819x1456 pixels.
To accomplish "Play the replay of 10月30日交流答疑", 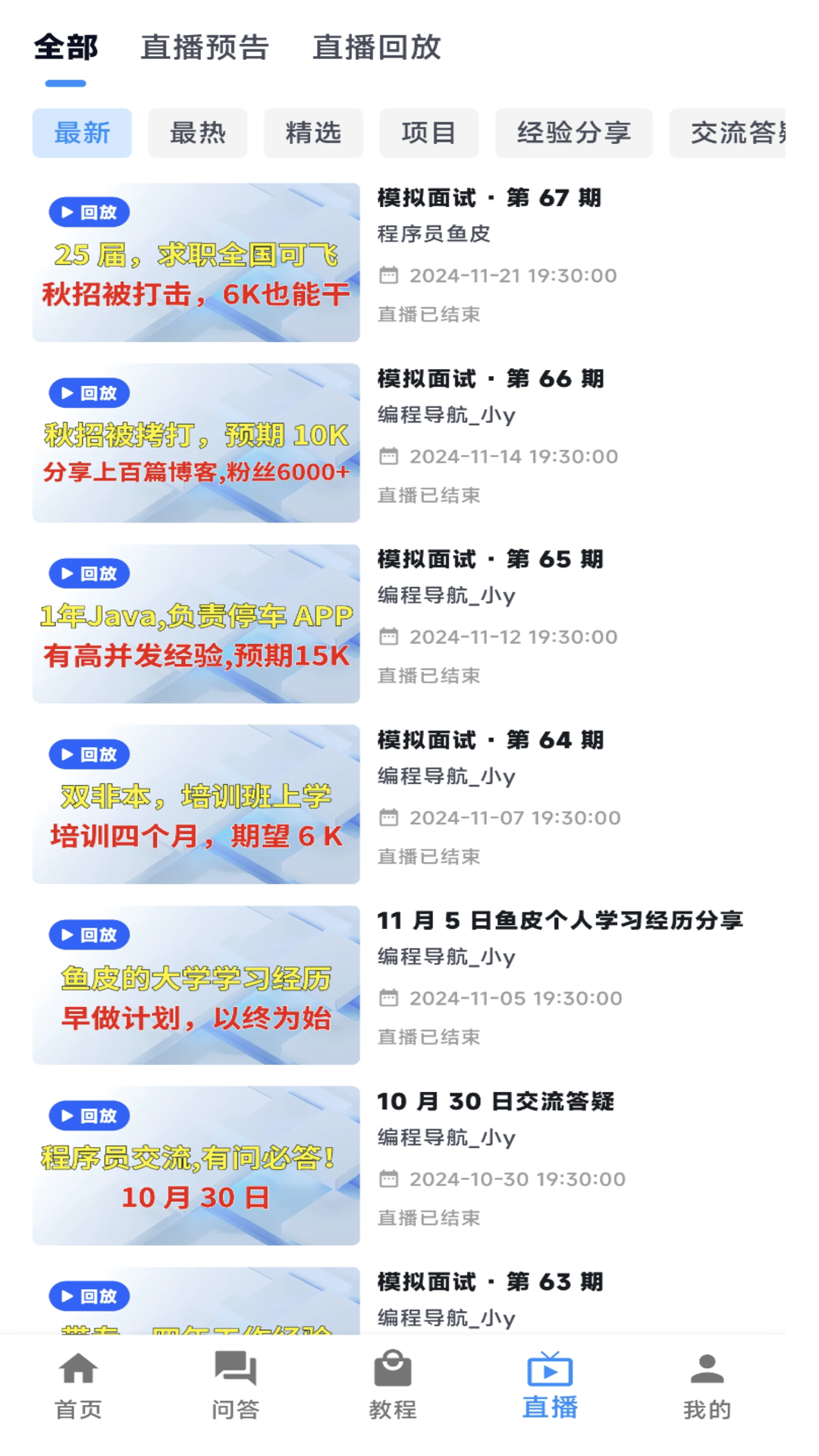I will tap(89, 1116).
